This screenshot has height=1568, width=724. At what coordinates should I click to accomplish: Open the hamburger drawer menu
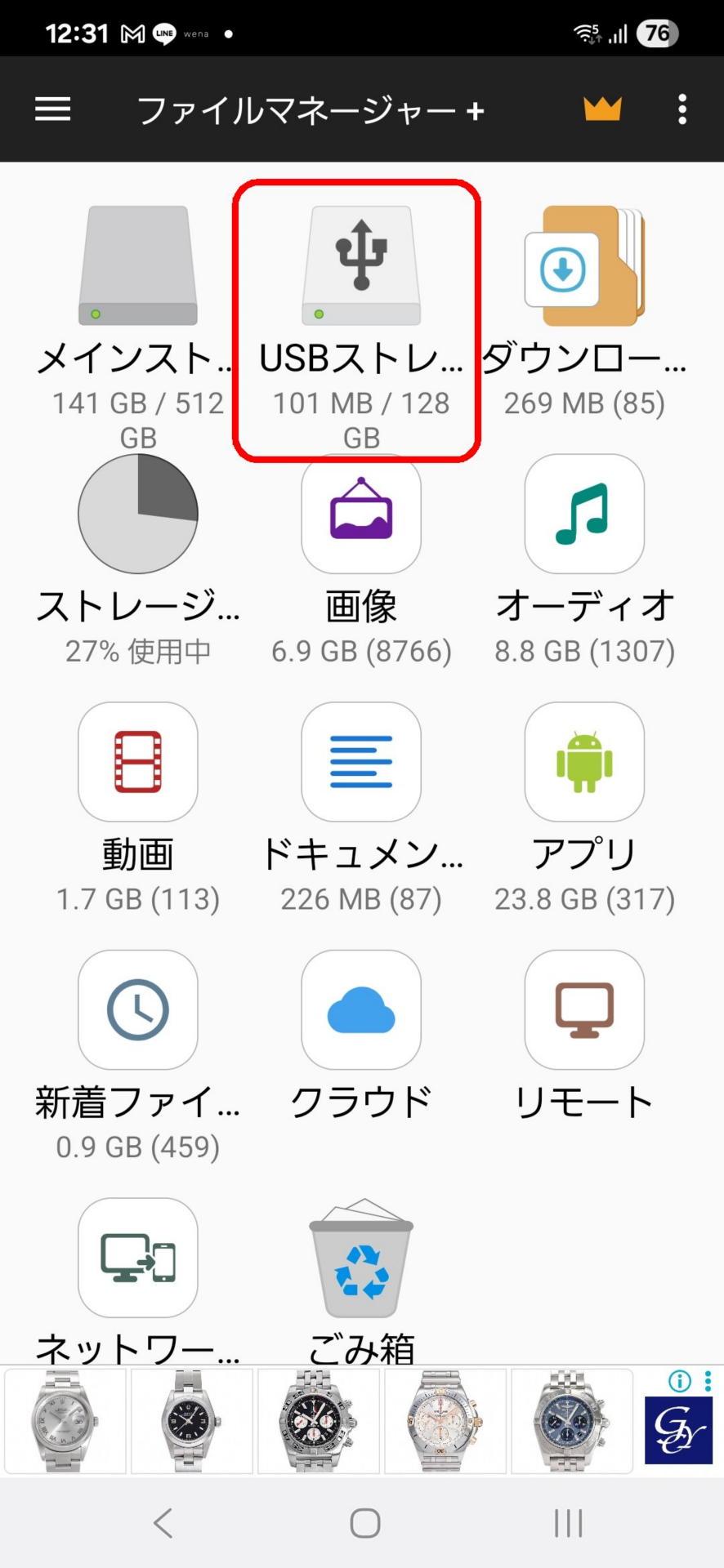53,109
